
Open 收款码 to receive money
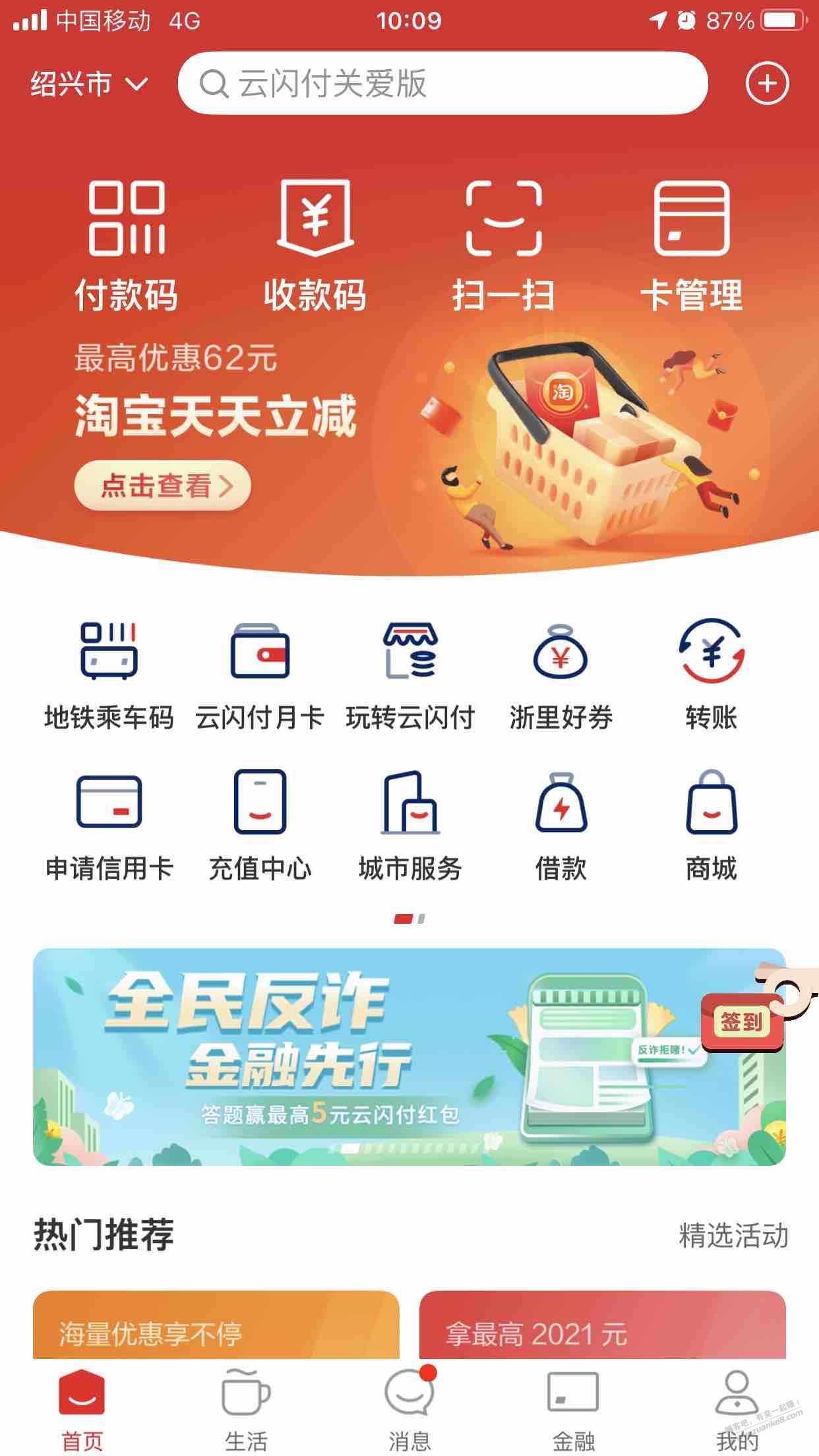315,245
